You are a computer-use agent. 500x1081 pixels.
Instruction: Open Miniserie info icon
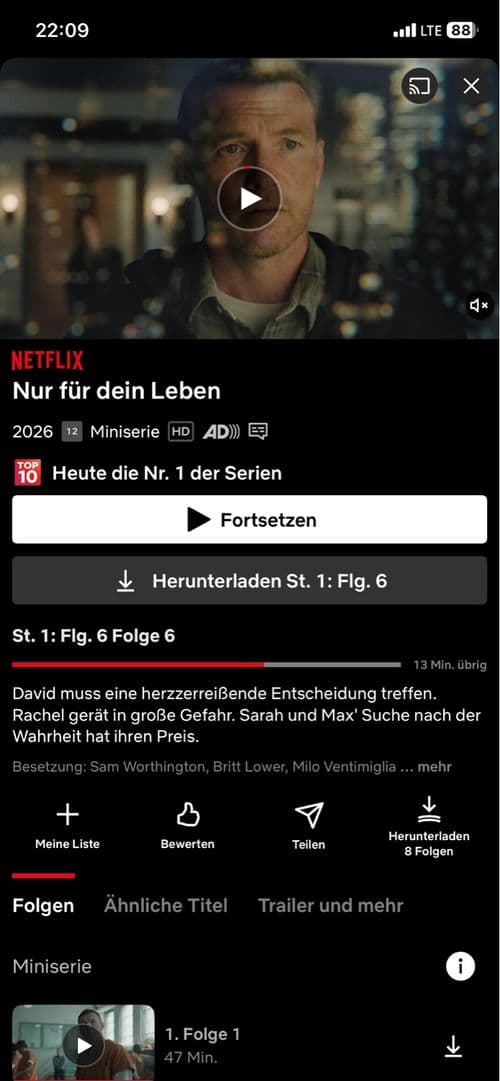pos(460,967)
